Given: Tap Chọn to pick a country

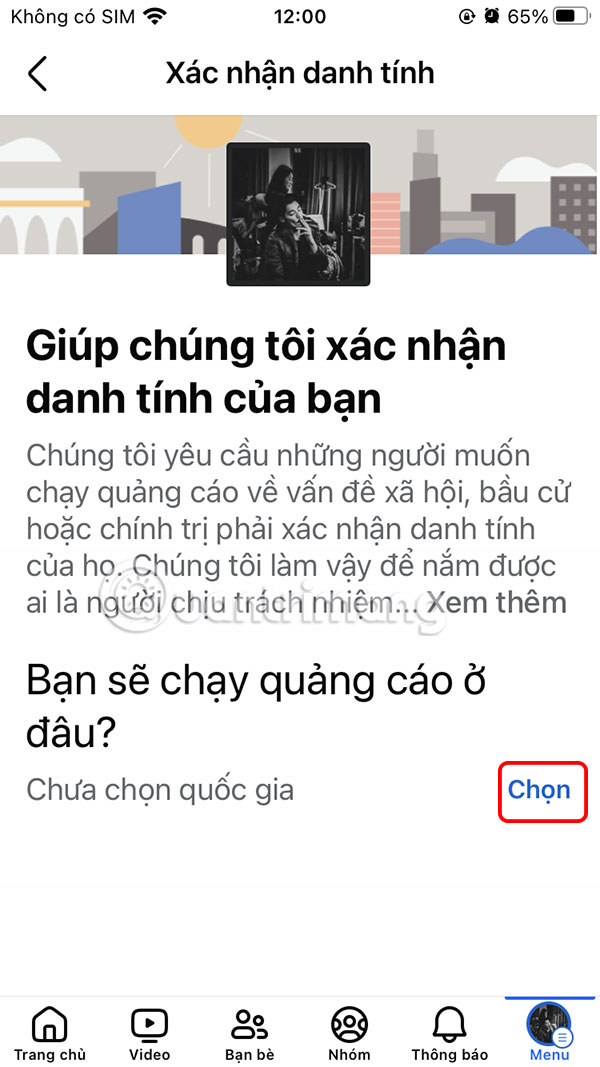Looking at the screenshot, I should [x=539, y=790].
